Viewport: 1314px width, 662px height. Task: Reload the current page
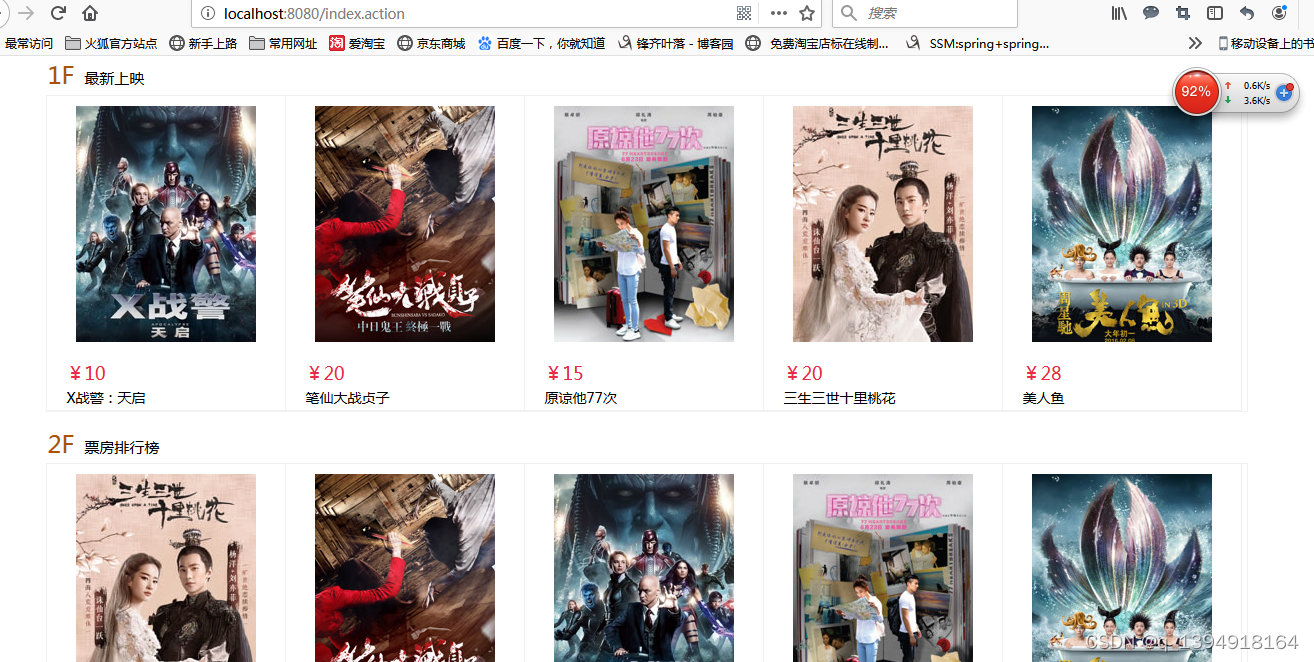click(58, 13)
